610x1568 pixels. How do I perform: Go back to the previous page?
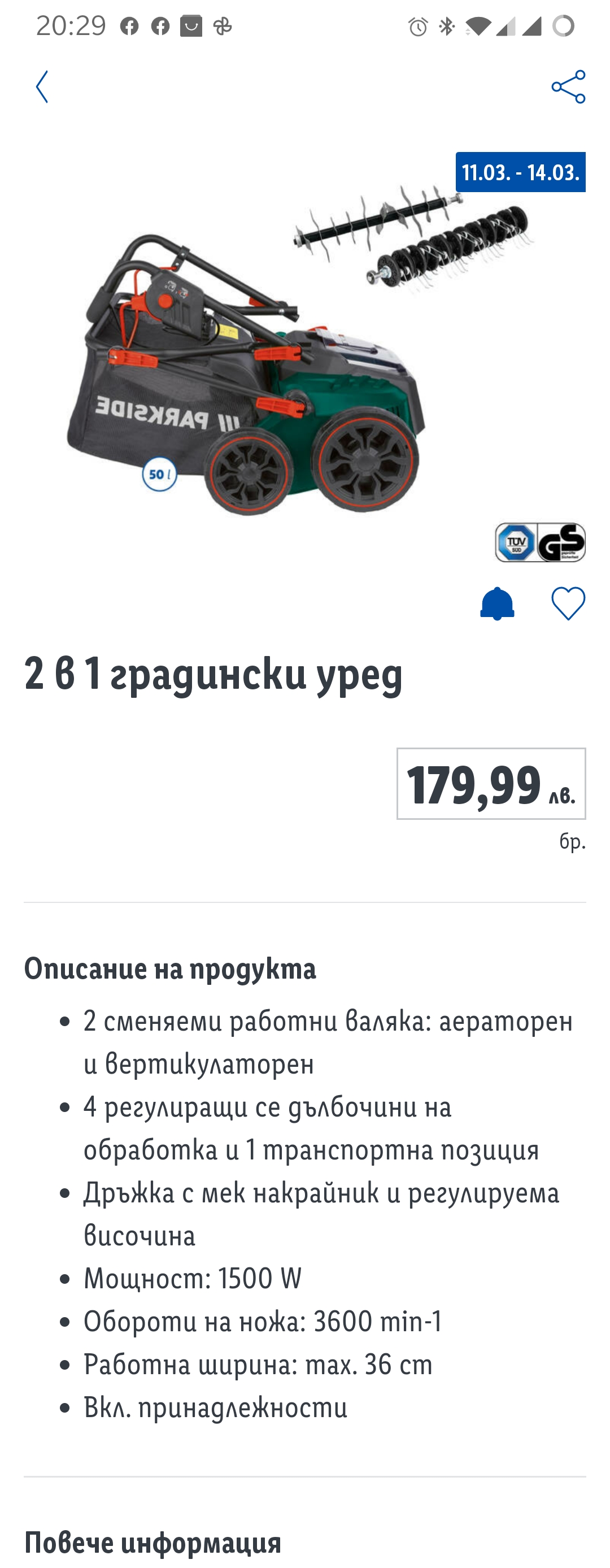(x=41, y=86)
